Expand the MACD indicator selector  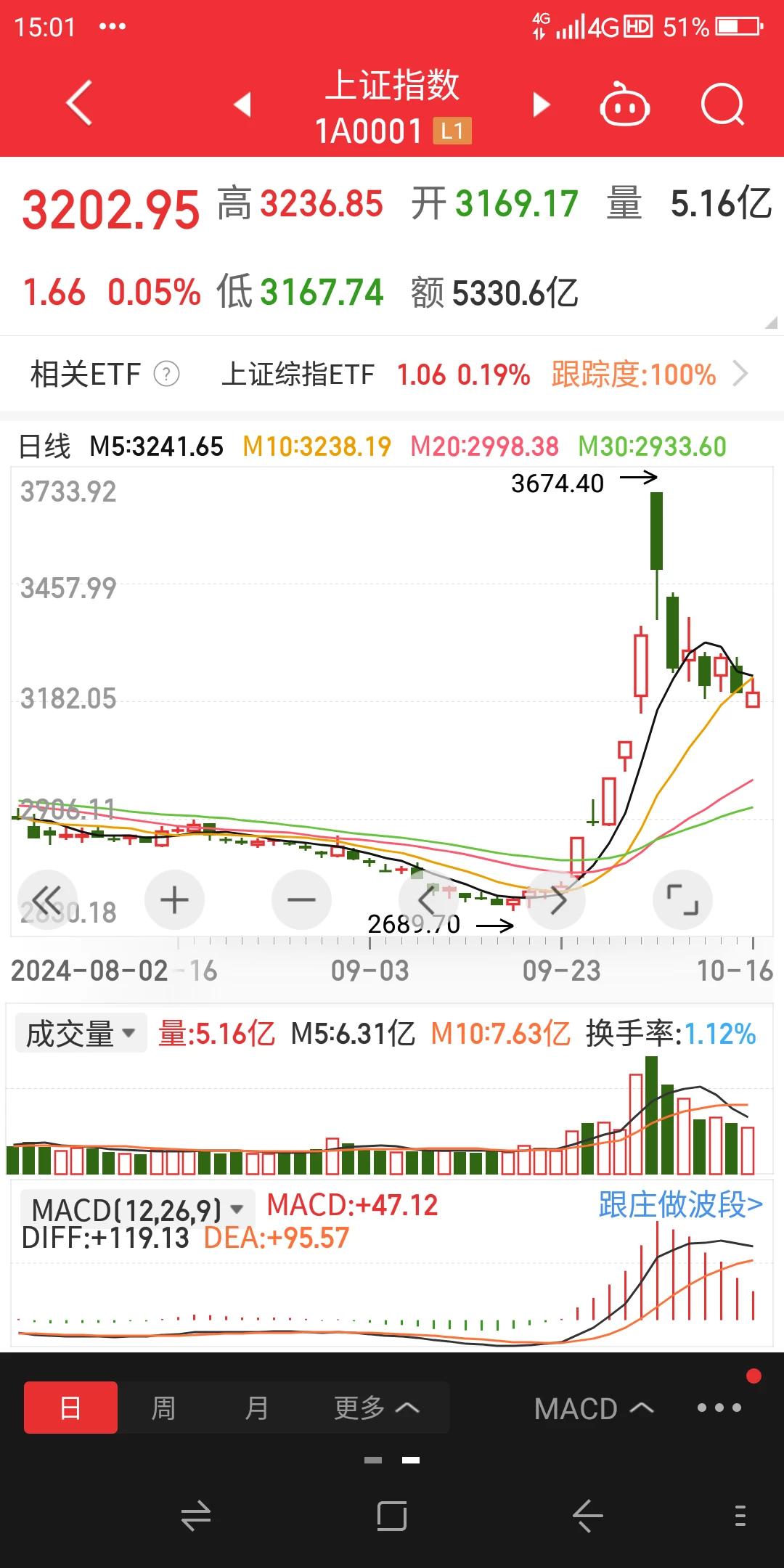coord(594,1408)
